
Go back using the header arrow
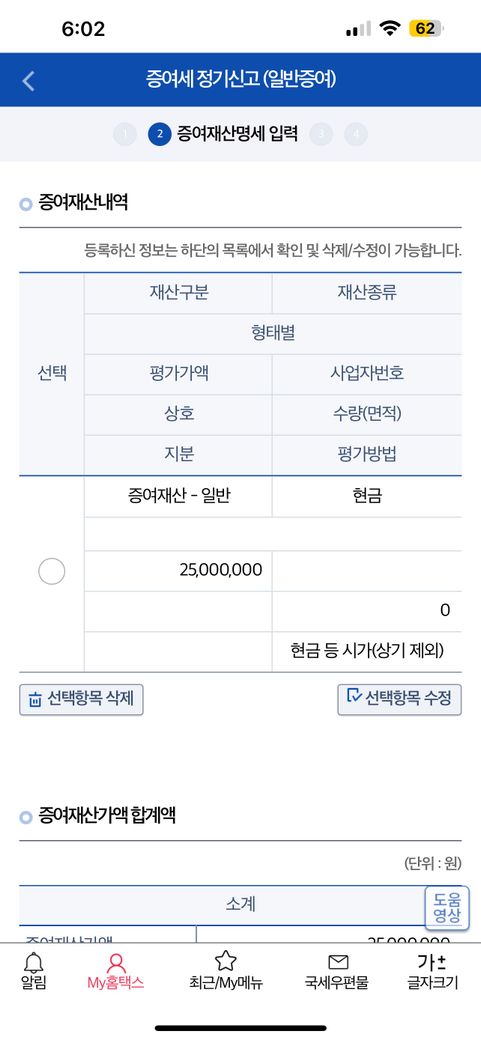click(28, 81)
